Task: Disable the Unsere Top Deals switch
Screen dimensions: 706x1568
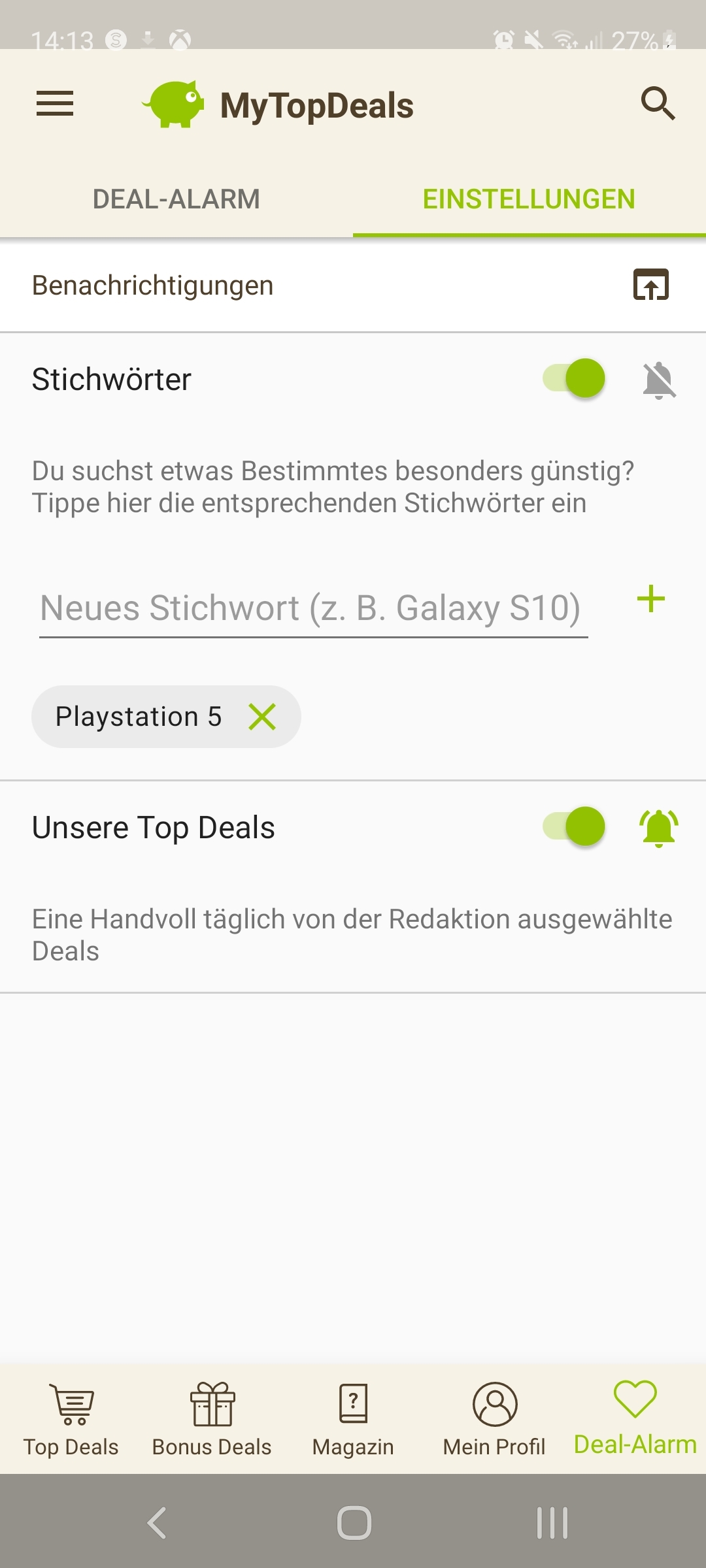Action: [574, 826]
